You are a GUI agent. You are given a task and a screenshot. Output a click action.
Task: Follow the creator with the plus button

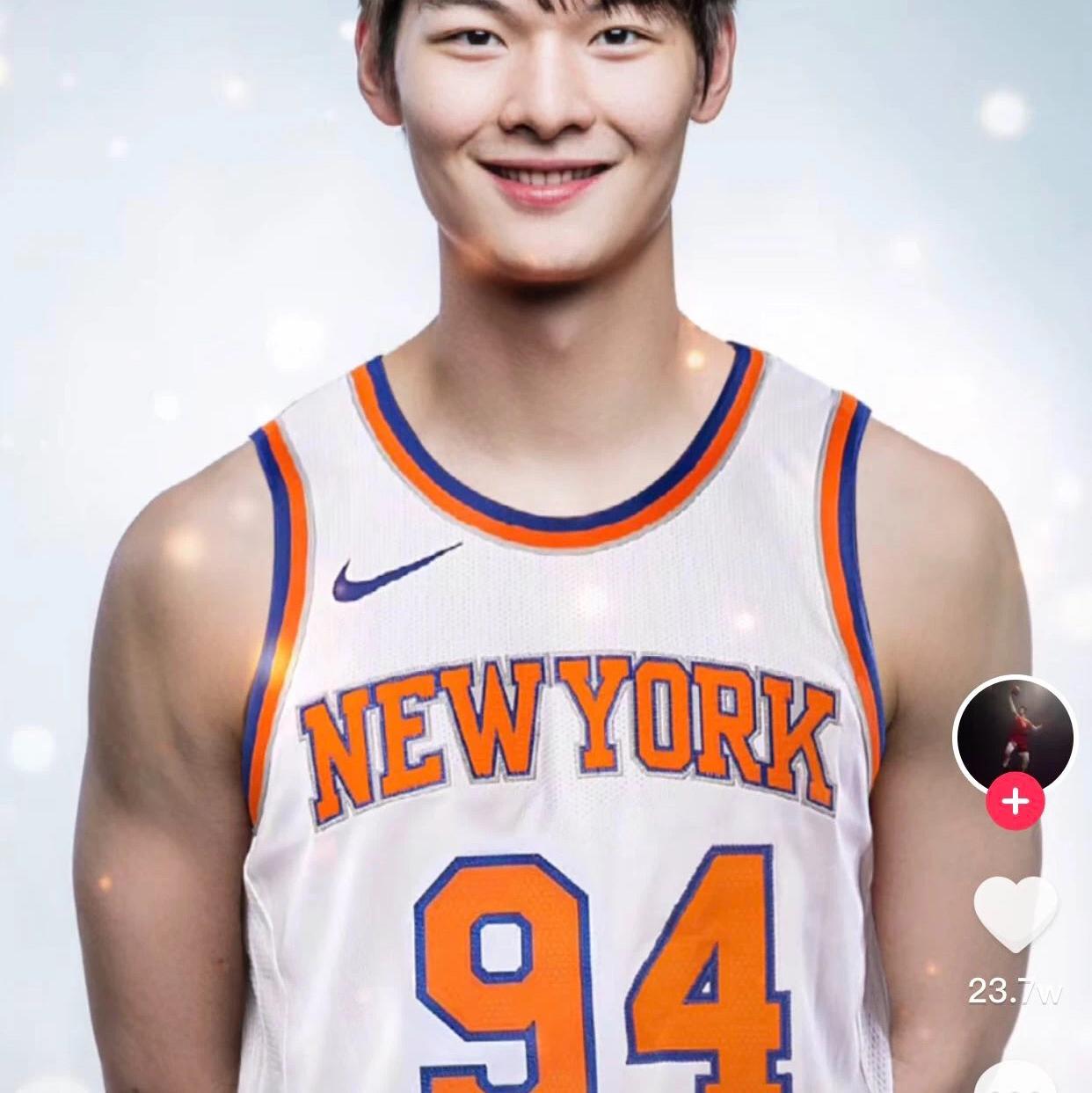(x=1015, y=802)
